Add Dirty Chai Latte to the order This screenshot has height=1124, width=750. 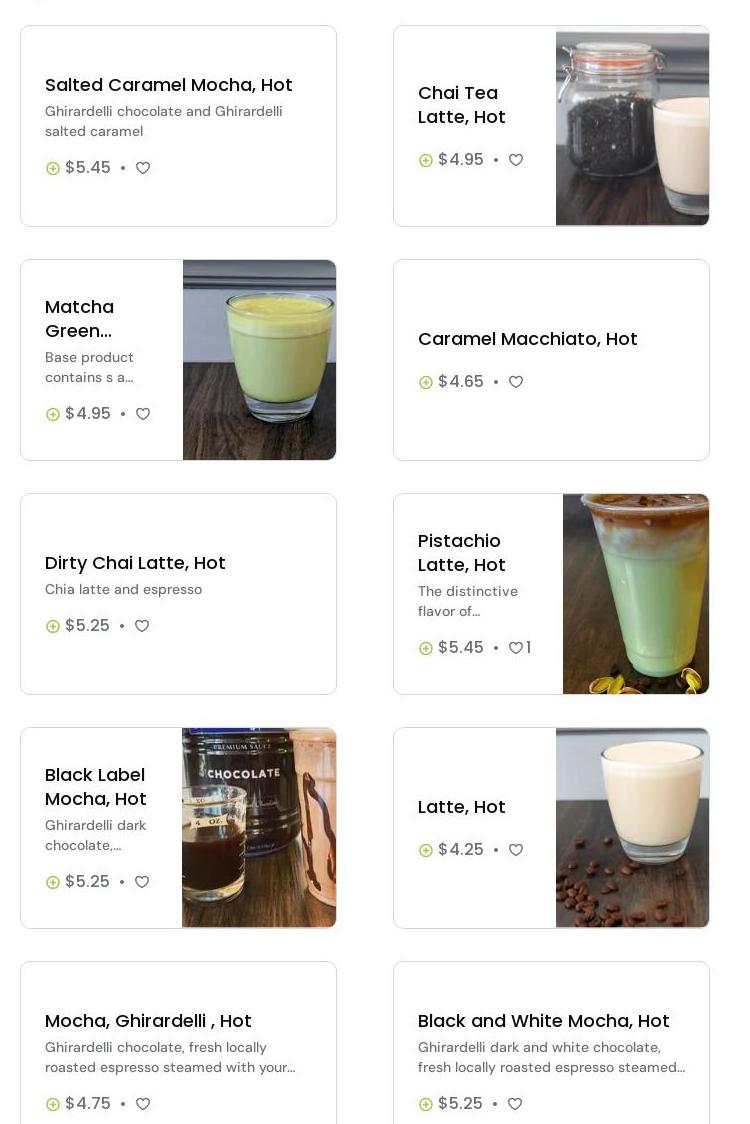53,626
